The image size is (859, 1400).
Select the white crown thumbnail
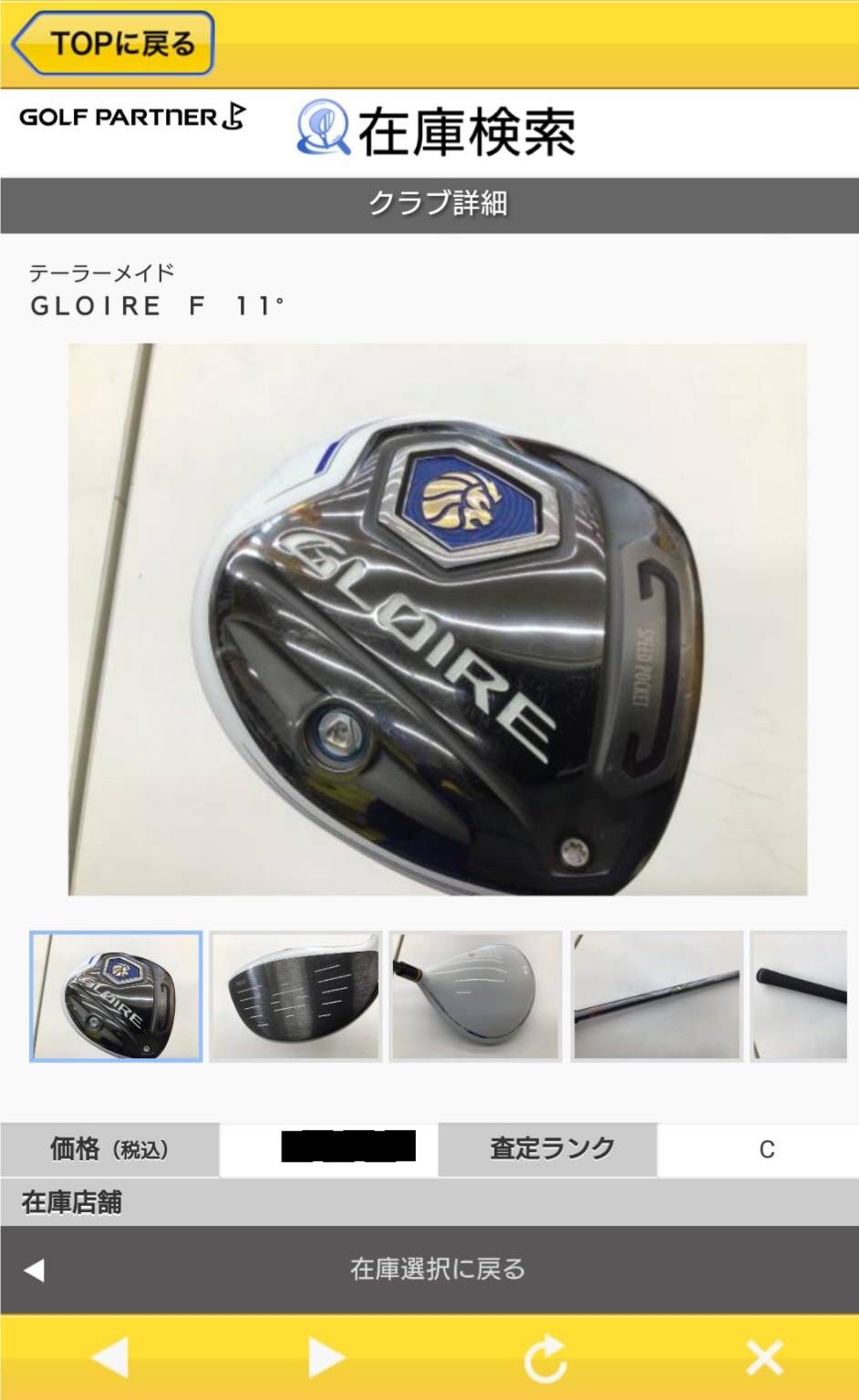coord(475,996)
